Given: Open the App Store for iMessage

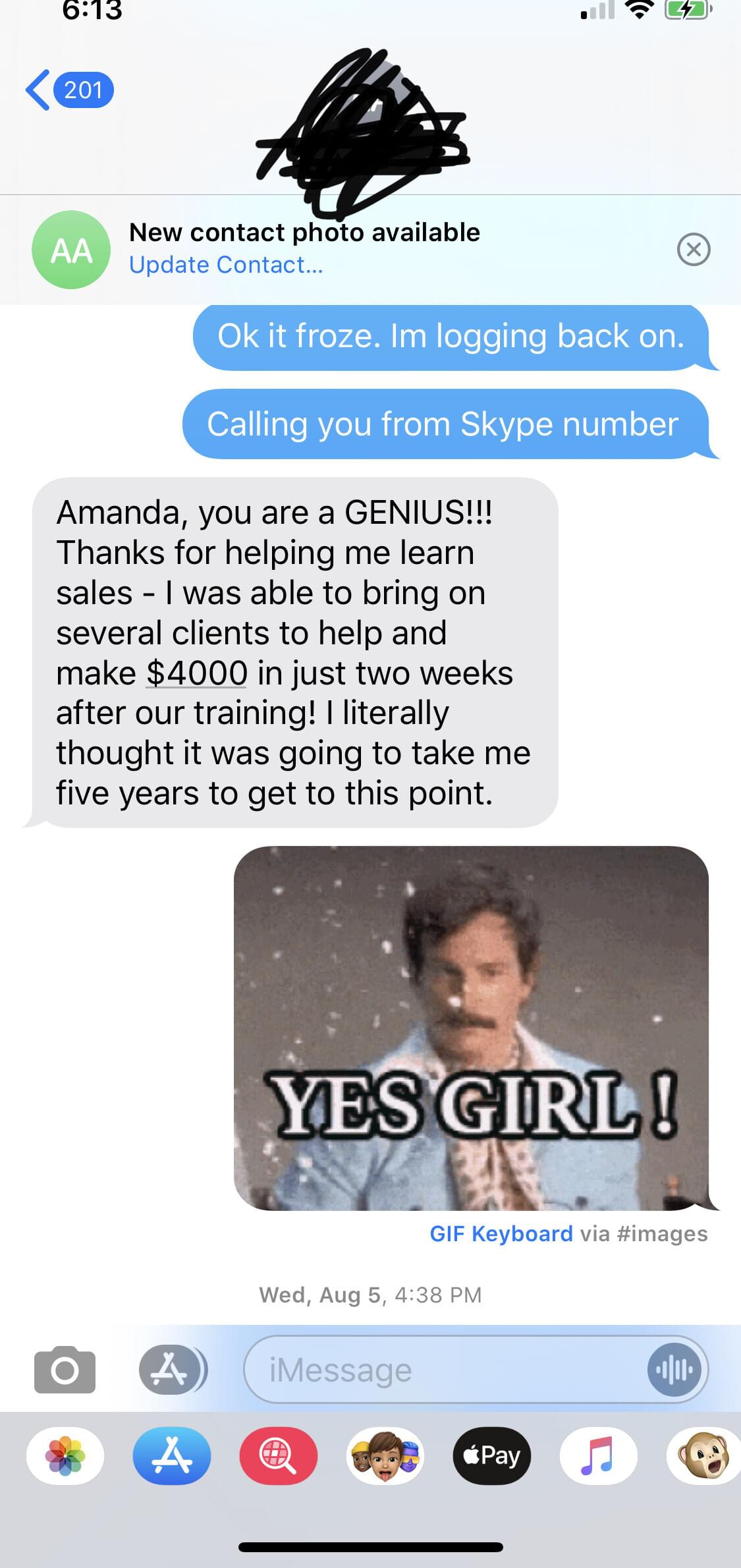Looking at the screenshot, I should [x=172, y=1455].
